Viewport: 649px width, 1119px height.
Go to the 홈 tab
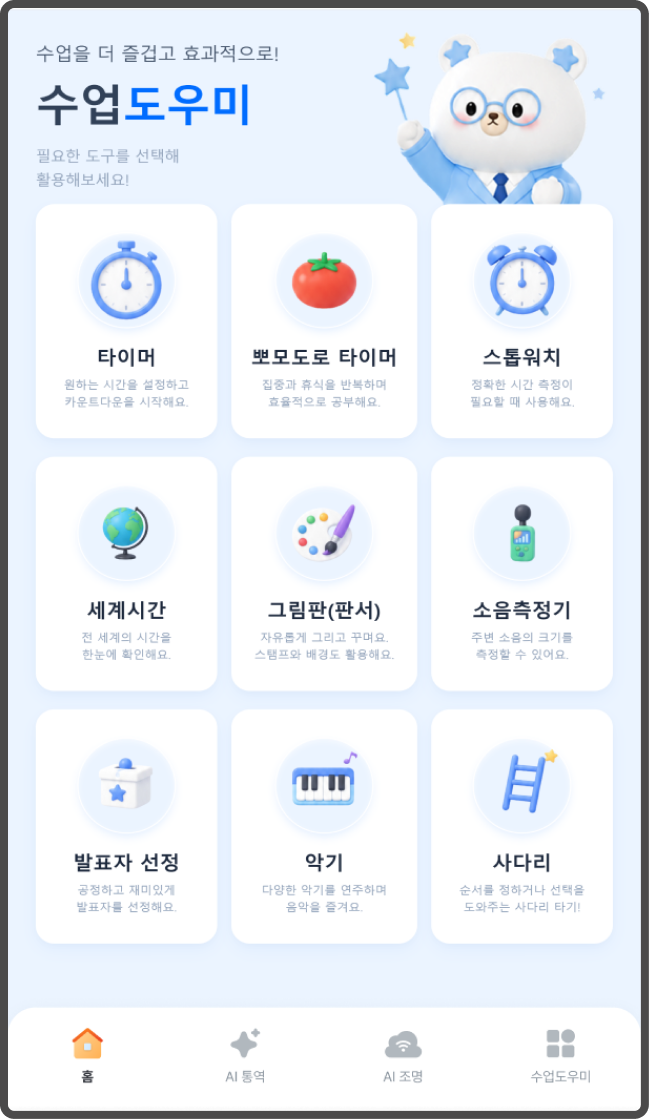(x=87, y=1055)
